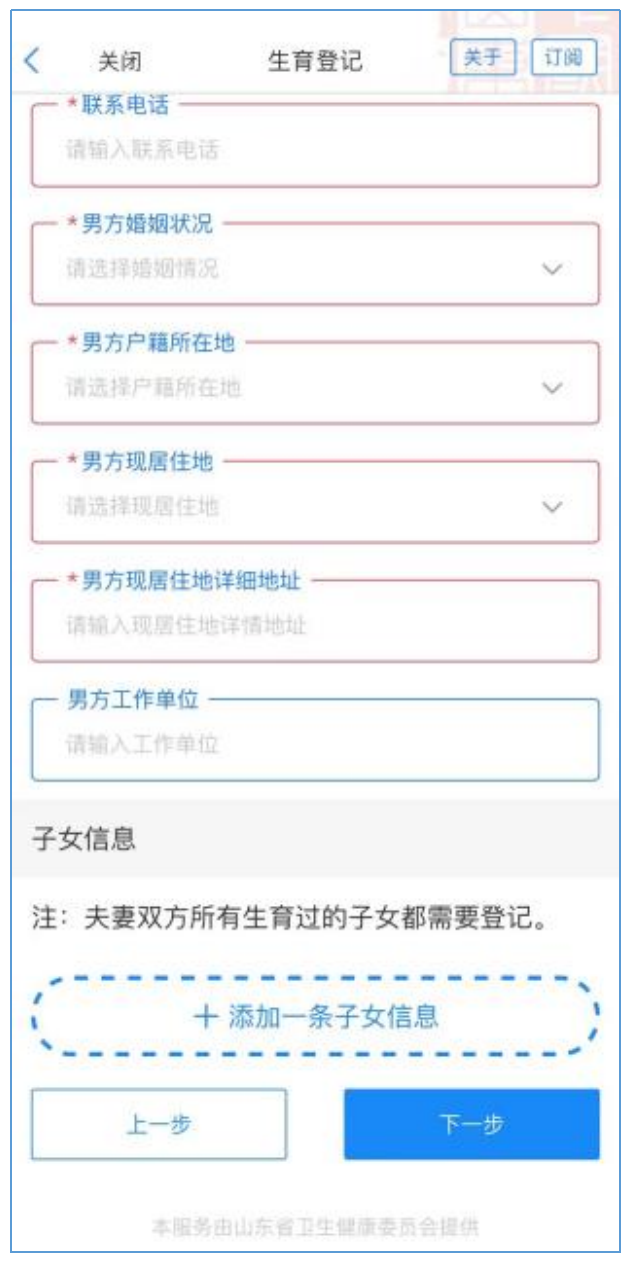Image resolution: width=632 pixels, height=1261 pixels.
Task: Focus the 联系电话 input field
Action: [x=315, y=151]
